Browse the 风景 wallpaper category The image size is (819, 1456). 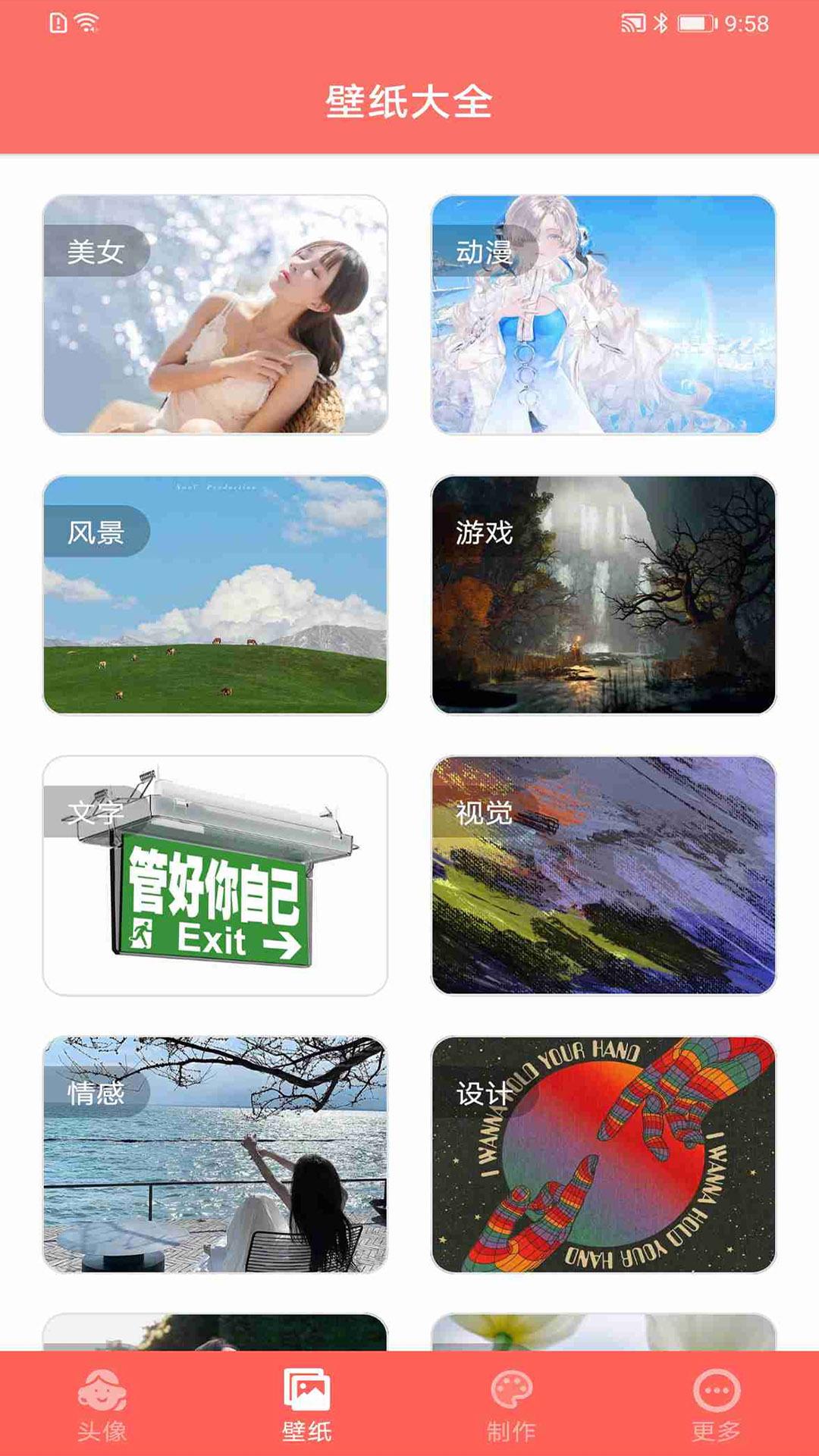point(215,595)
